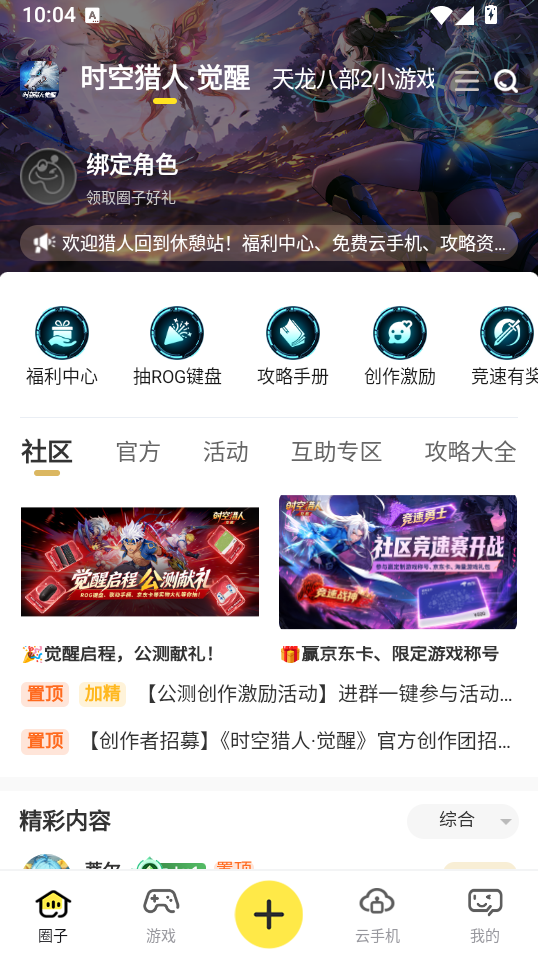Image resolution: width=538 pixels, height=957 pixels.
Task: Open 攻略手册 shortcut
Action: click(293, 347)
